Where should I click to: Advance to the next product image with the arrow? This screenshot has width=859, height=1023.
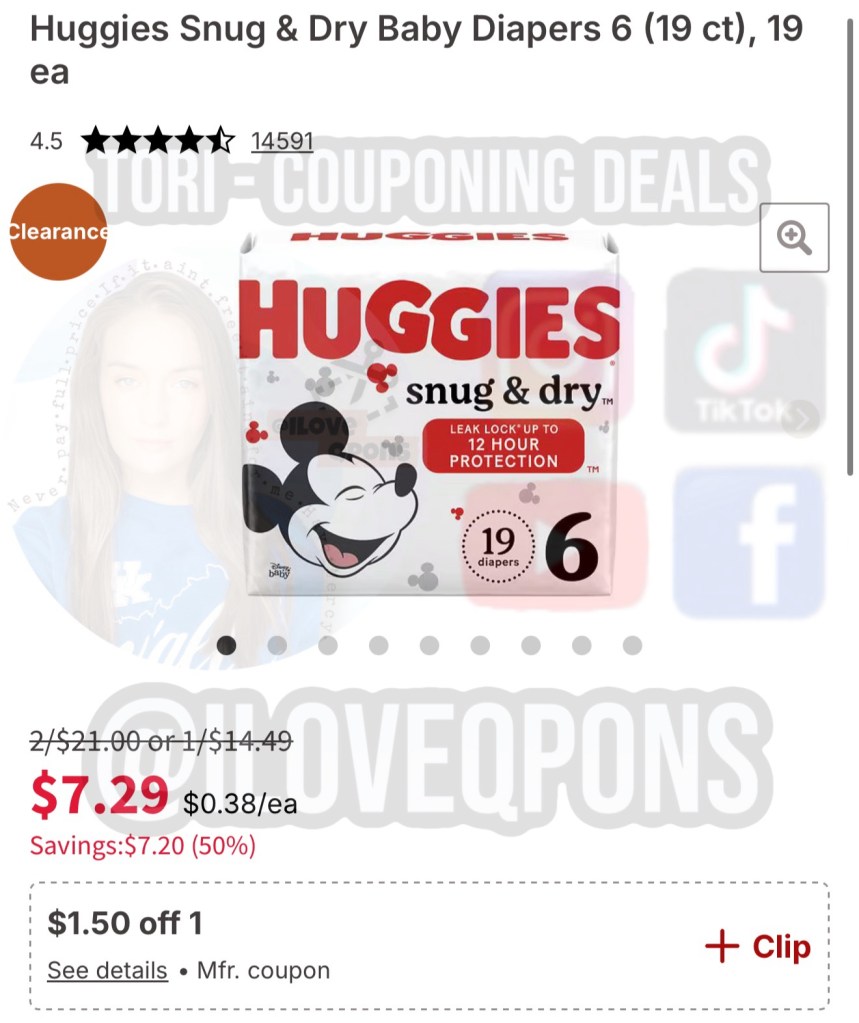point(799,418)
